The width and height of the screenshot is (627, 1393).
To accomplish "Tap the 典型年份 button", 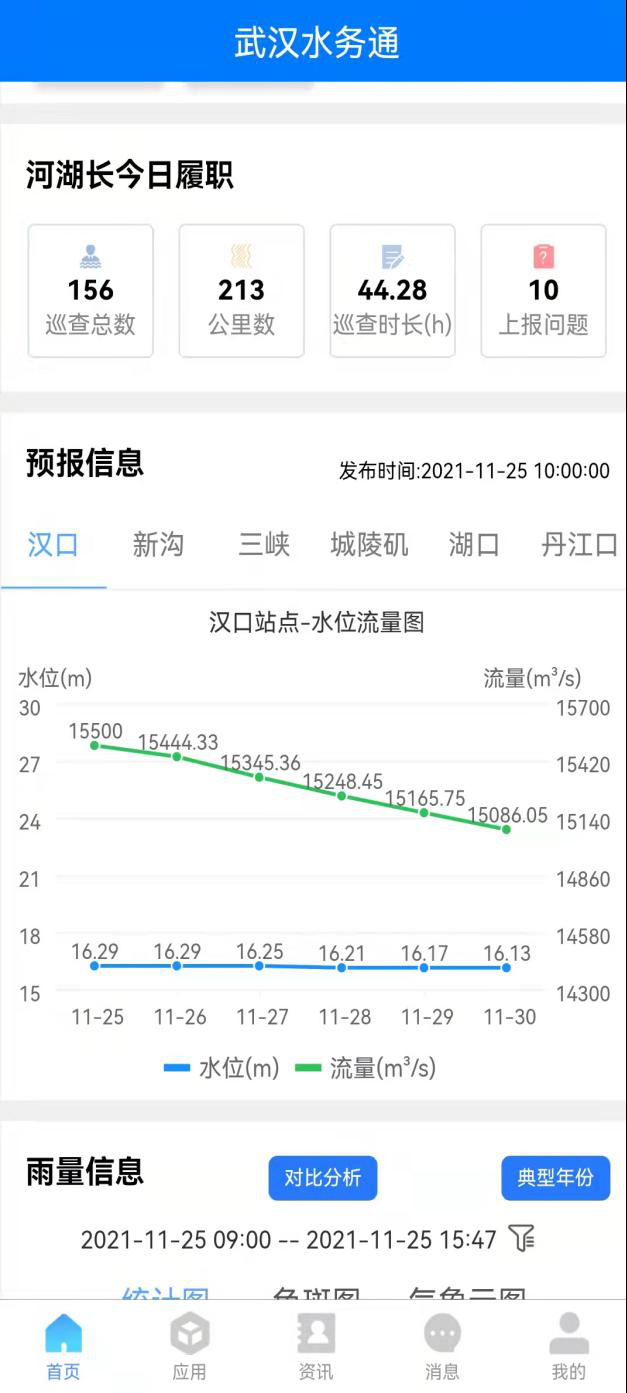I will coord(555,1178).
